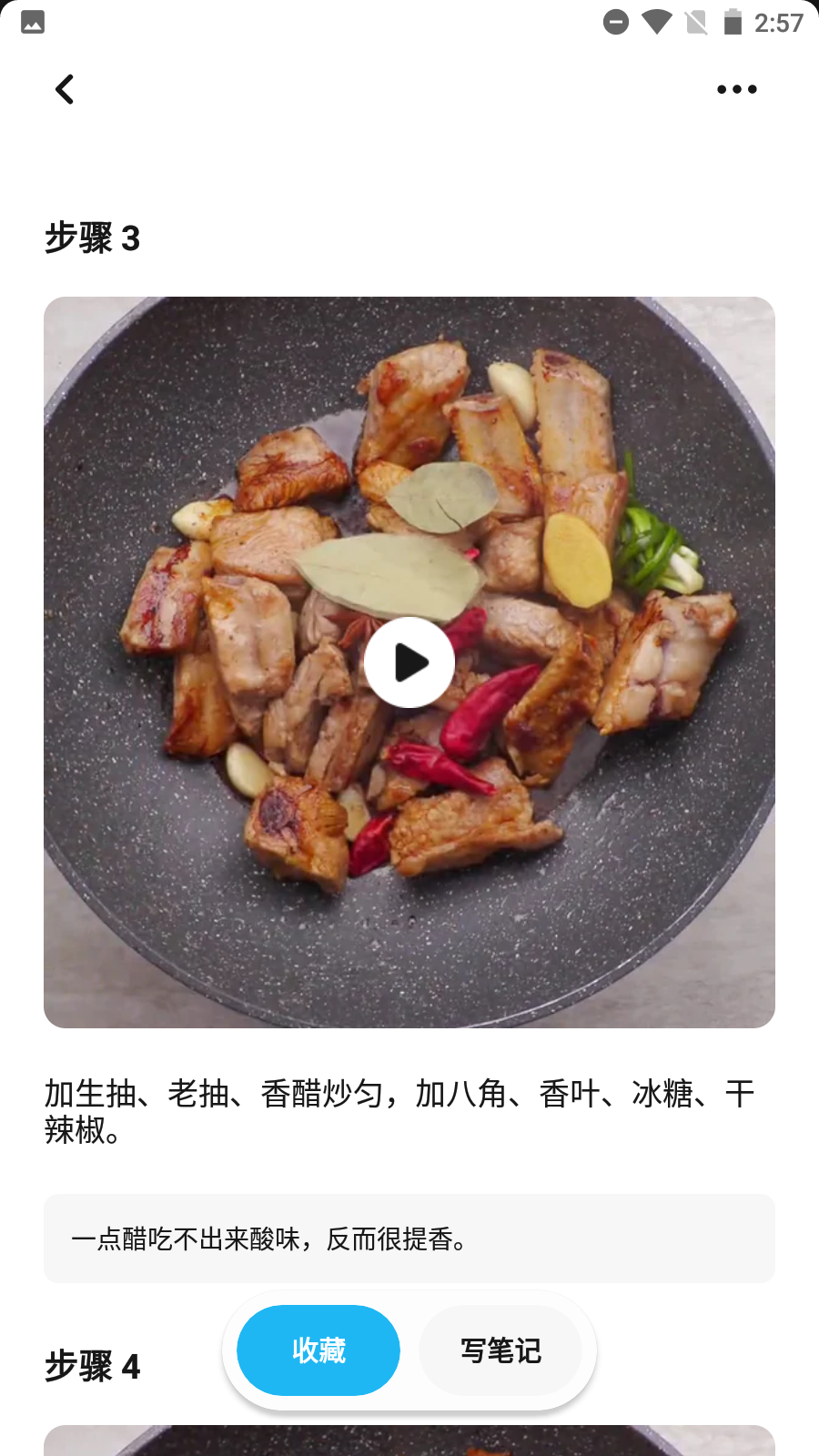
Task: Tap the floating action bar above step 4
Action: click(x=409, y=1350)
